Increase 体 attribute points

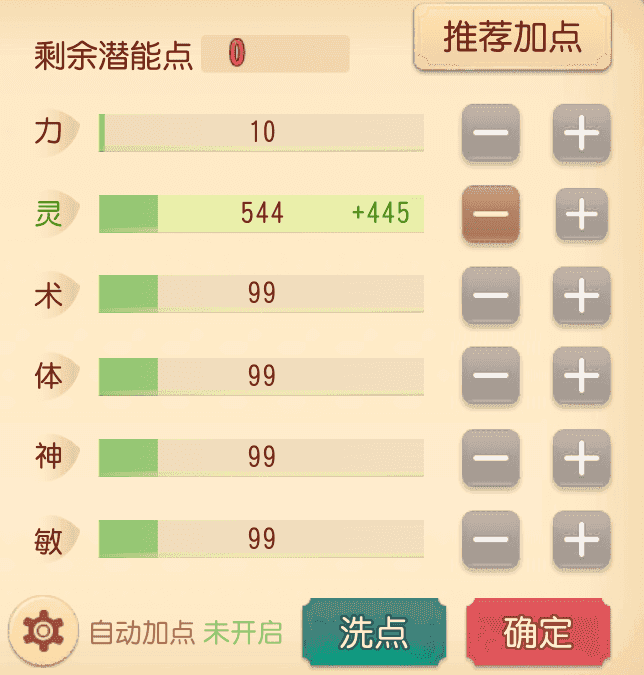point(582,377)
